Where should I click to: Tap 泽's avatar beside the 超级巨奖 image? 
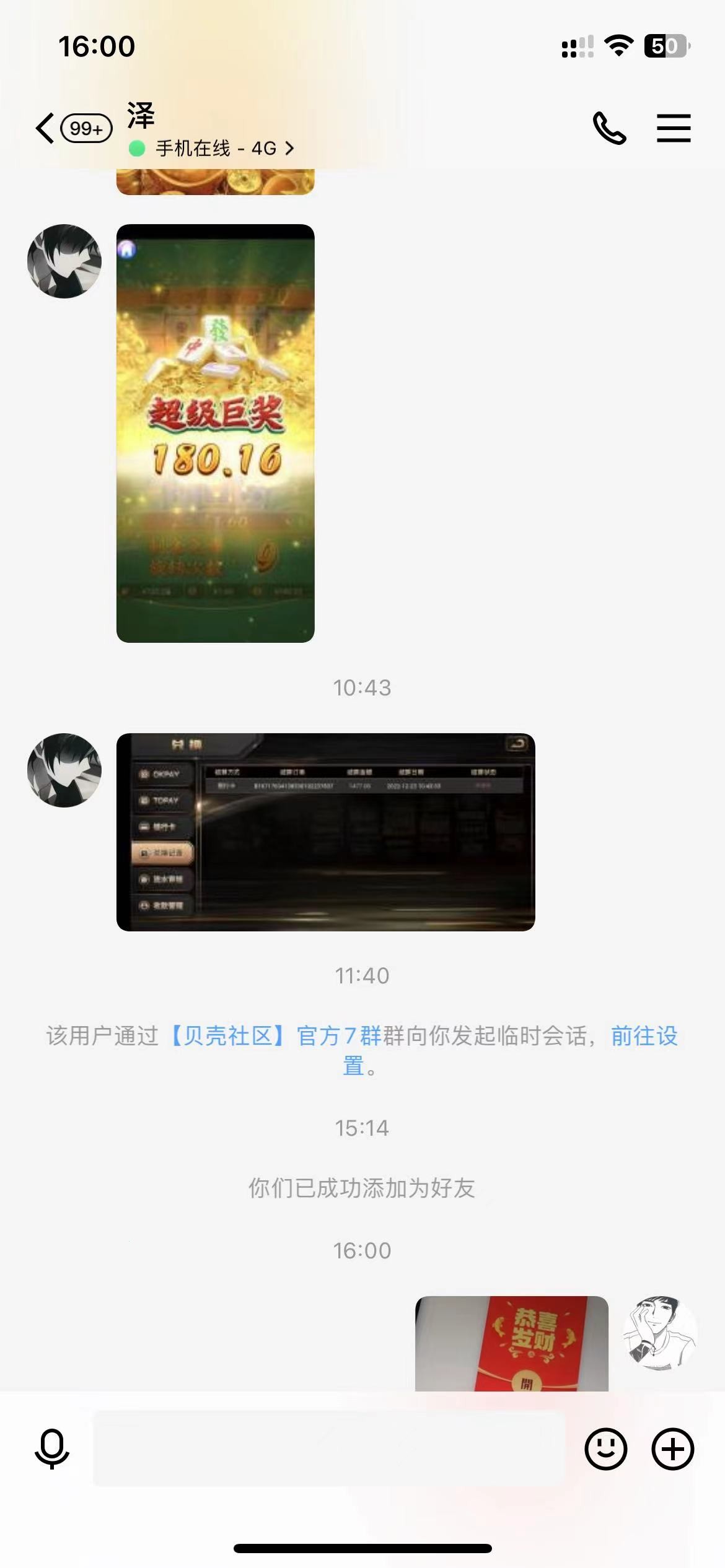[x=64, y=261]
